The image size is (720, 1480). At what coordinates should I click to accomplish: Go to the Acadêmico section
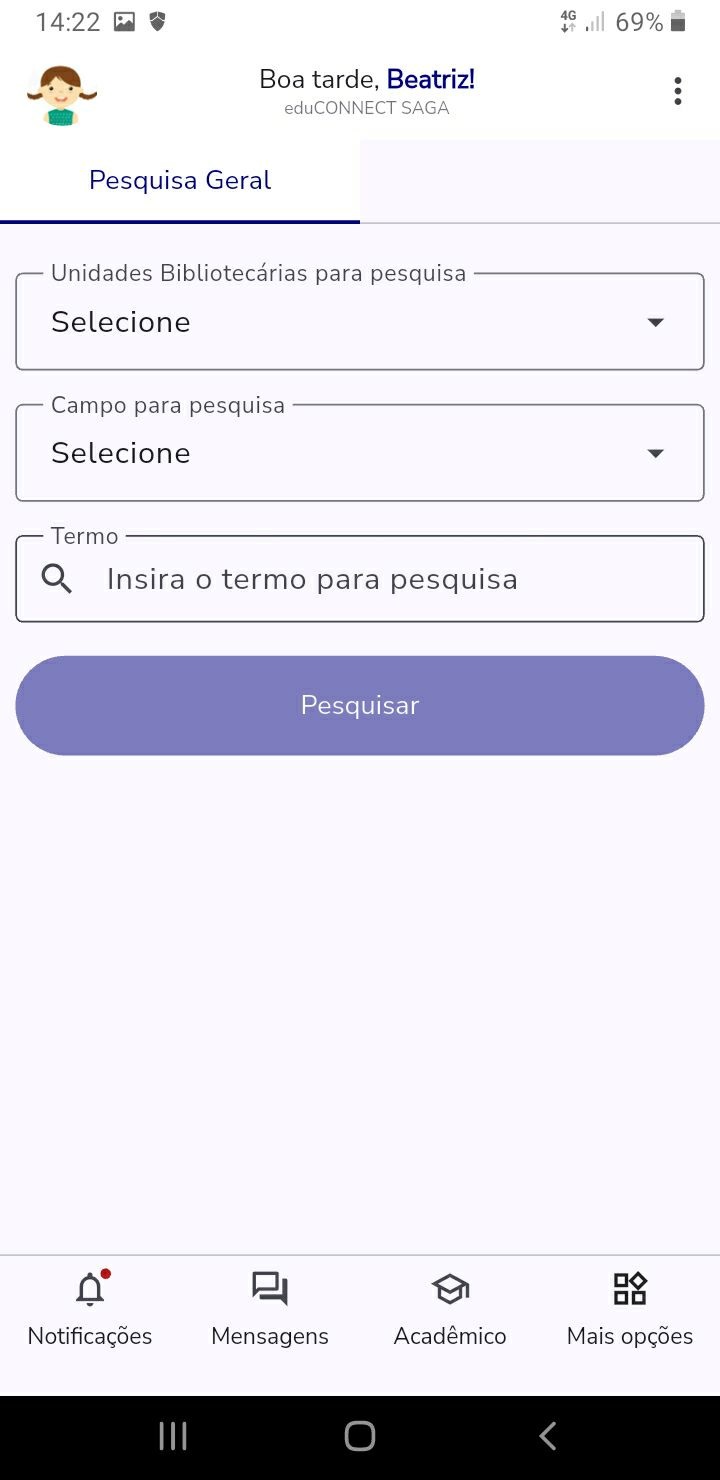(x=450, y=1308)
